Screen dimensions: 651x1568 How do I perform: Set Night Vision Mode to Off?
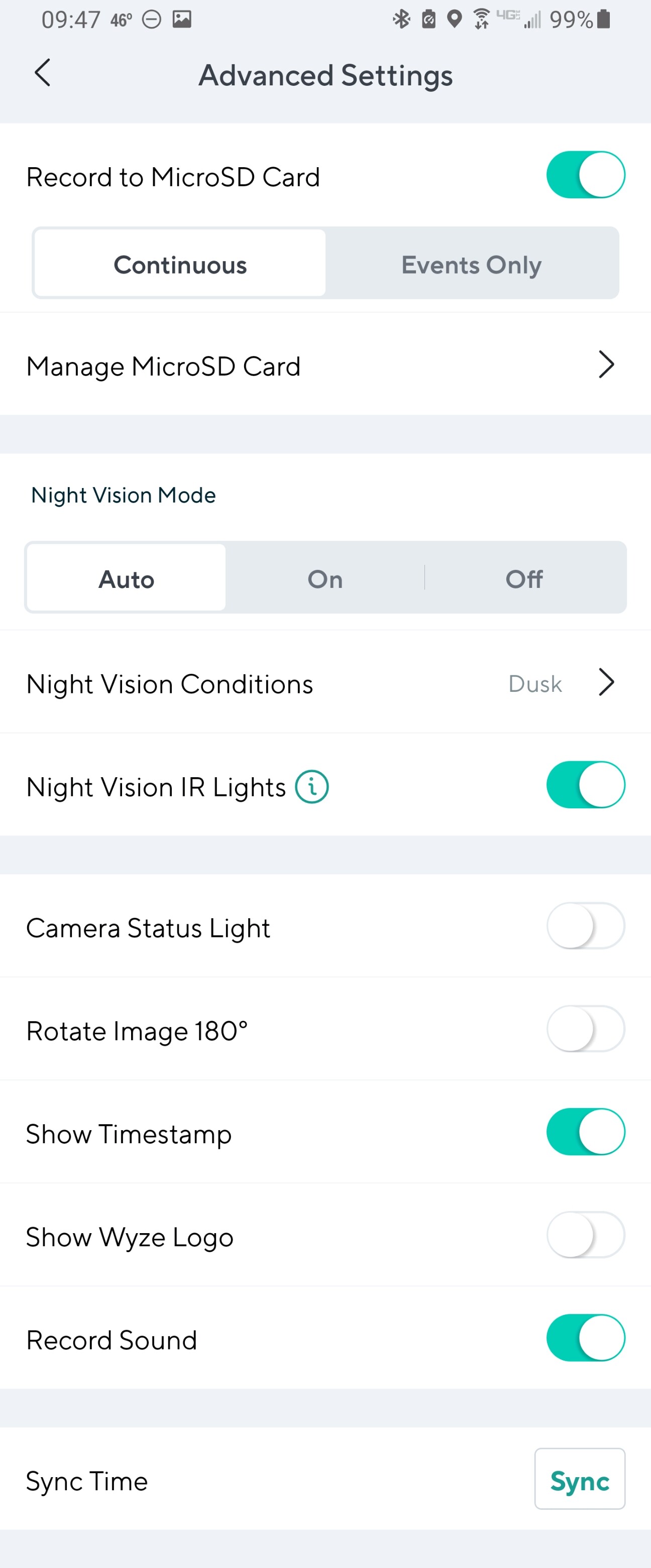coord(524,578)
